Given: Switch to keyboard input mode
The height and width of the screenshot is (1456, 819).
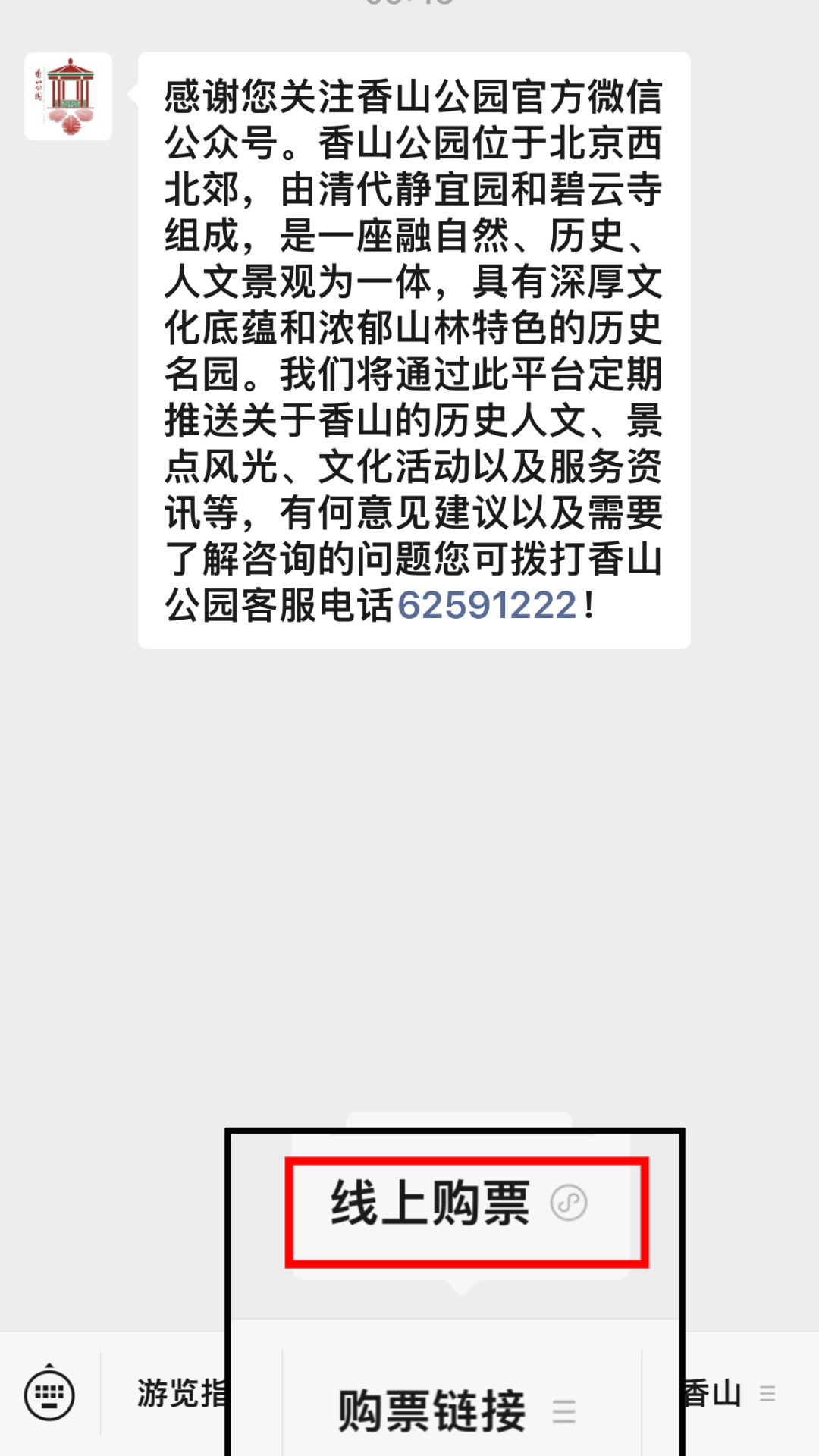Looking at the screenshot, I should [49, 1394].
